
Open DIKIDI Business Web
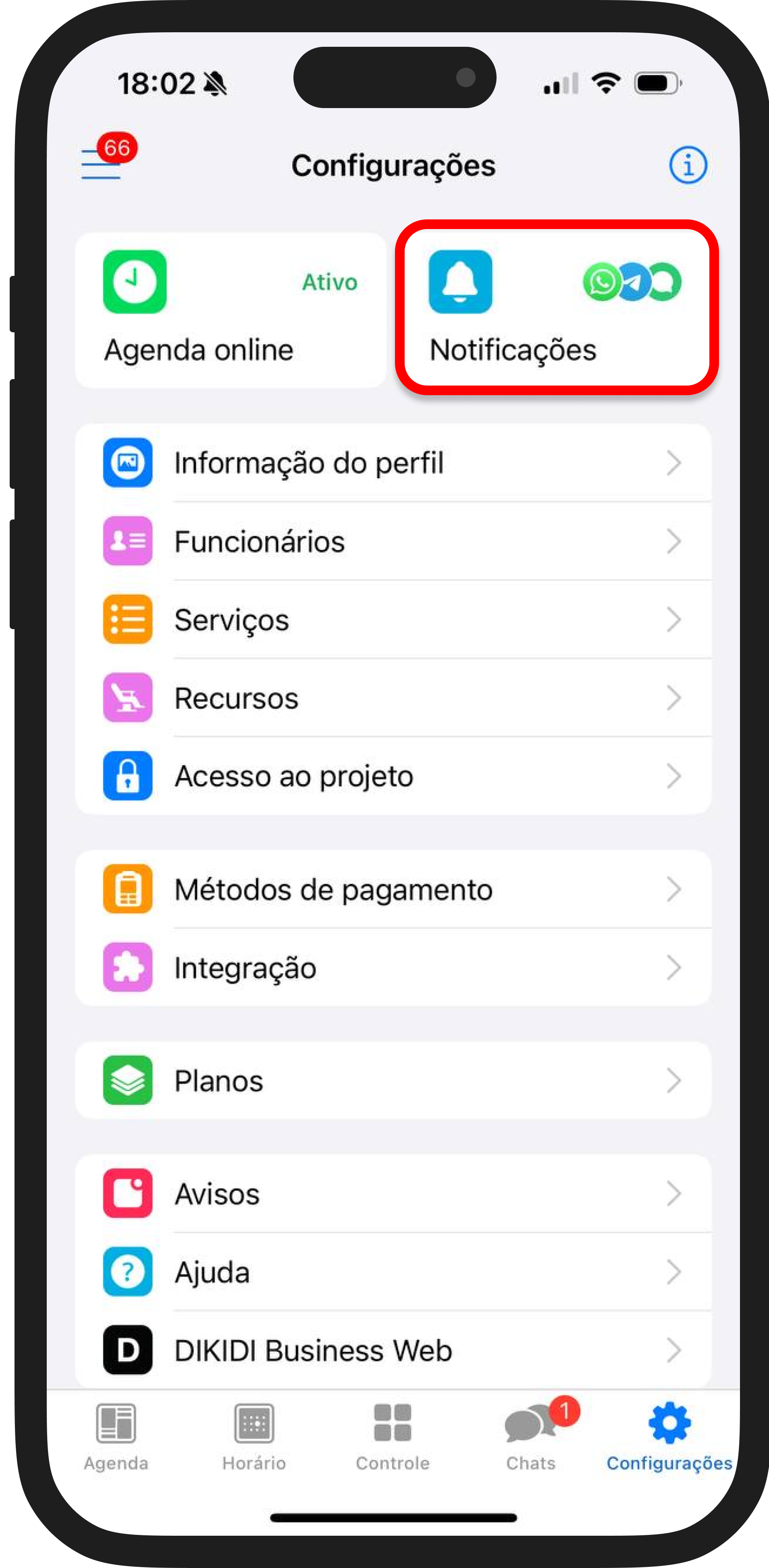coord(393,1350)
